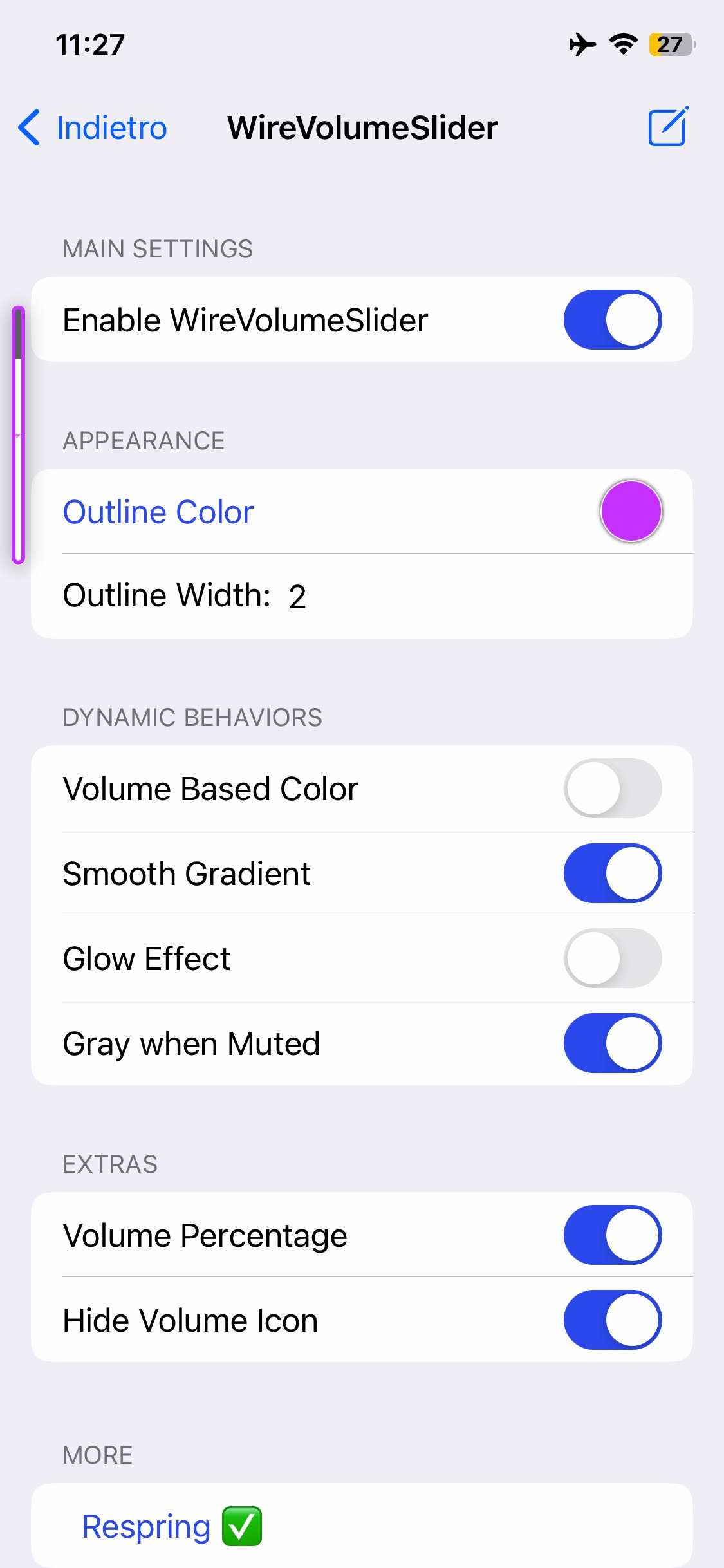
Task: Switch off Gray when Muted
Action: point(612,1043)
